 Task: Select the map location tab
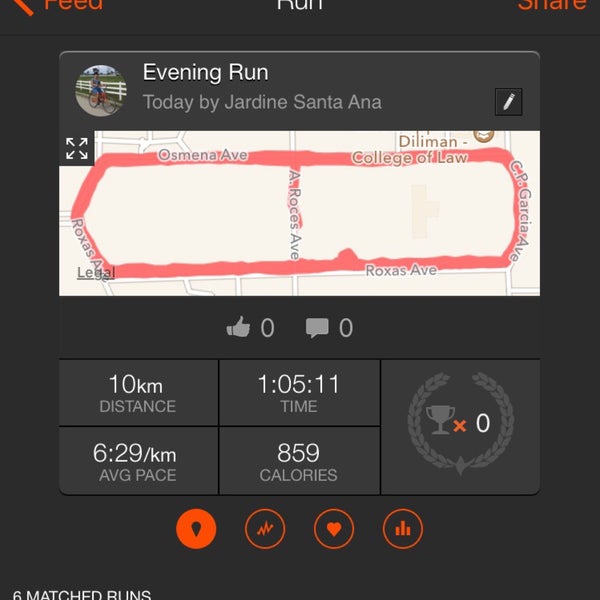point(196,529)
